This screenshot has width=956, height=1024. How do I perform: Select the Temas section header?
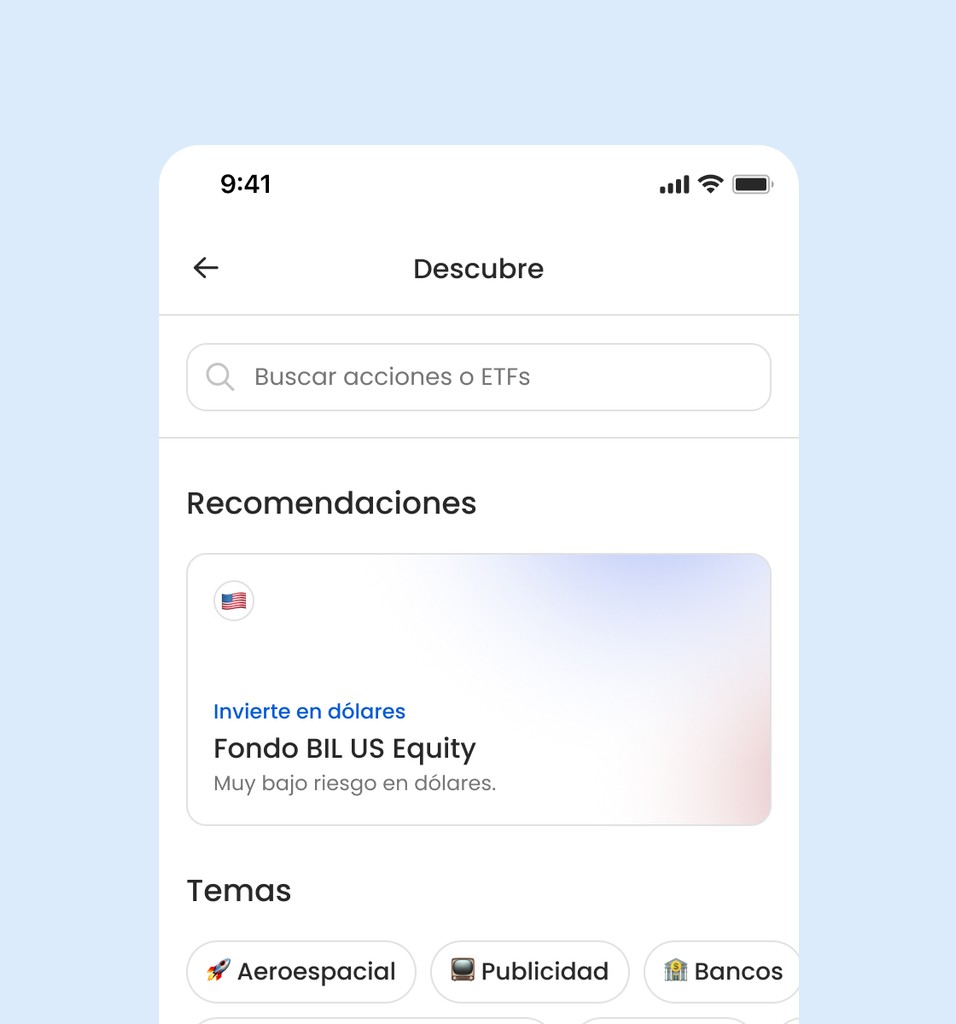(x=239, y=890)
